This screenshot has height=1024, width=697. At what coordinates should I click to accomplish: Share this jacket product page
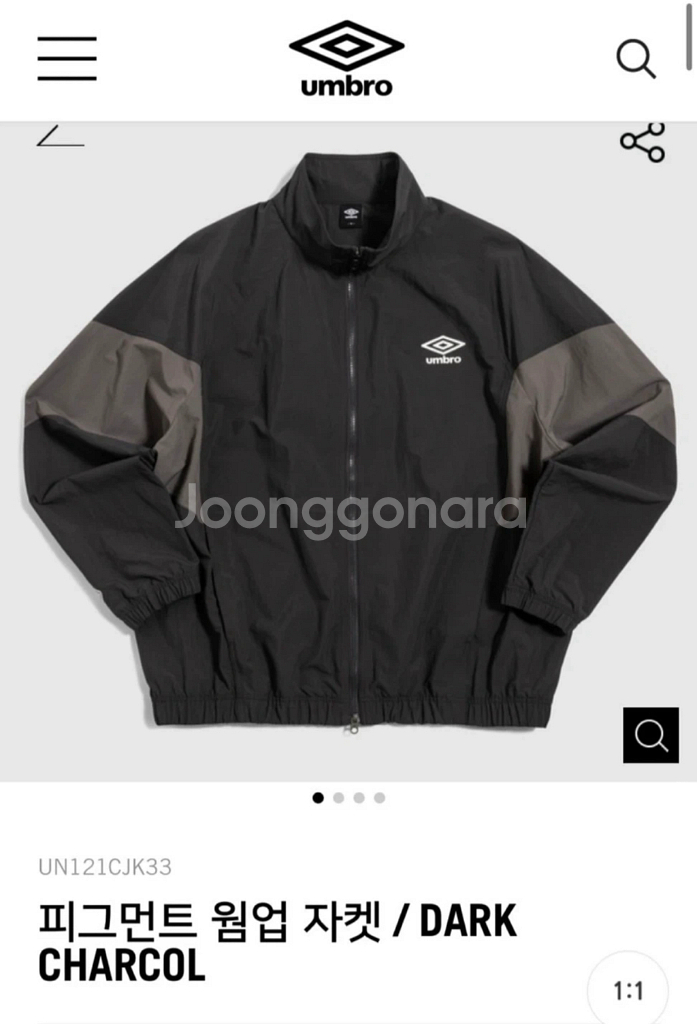[x=642, y=142]
